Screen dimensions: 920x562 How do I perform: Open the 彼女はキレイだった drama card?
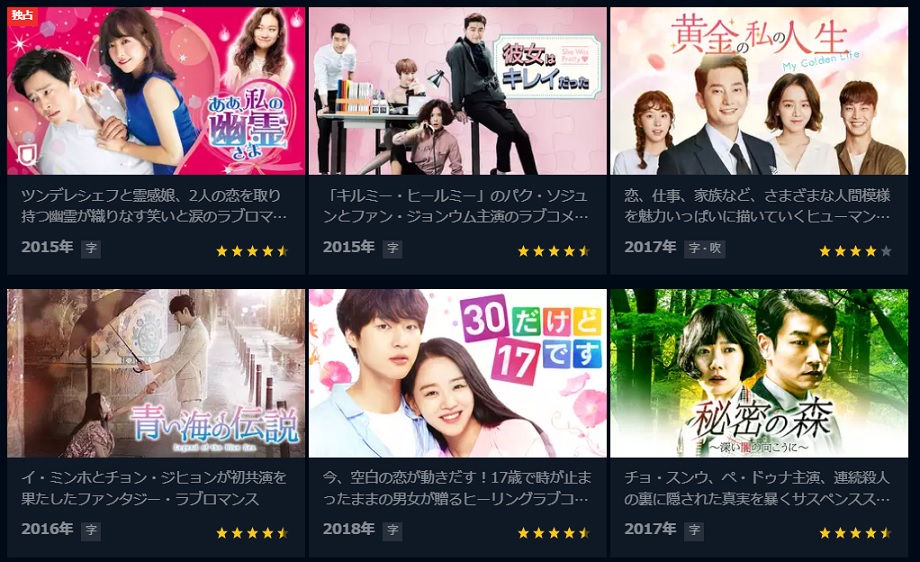[x=457, y=92]
